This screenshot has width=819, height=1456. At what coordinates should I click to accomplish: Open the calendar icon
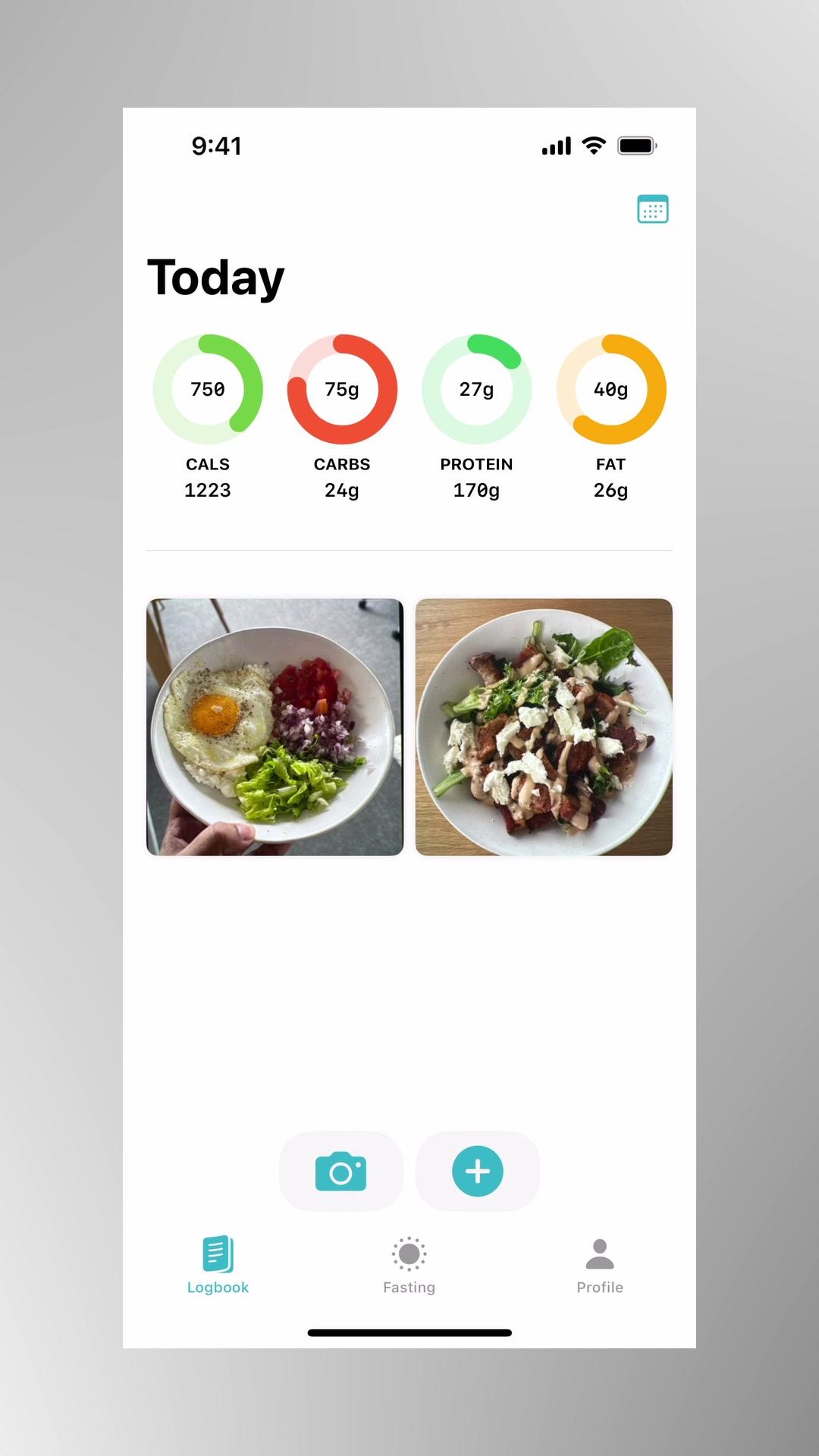tap(652, 209)
